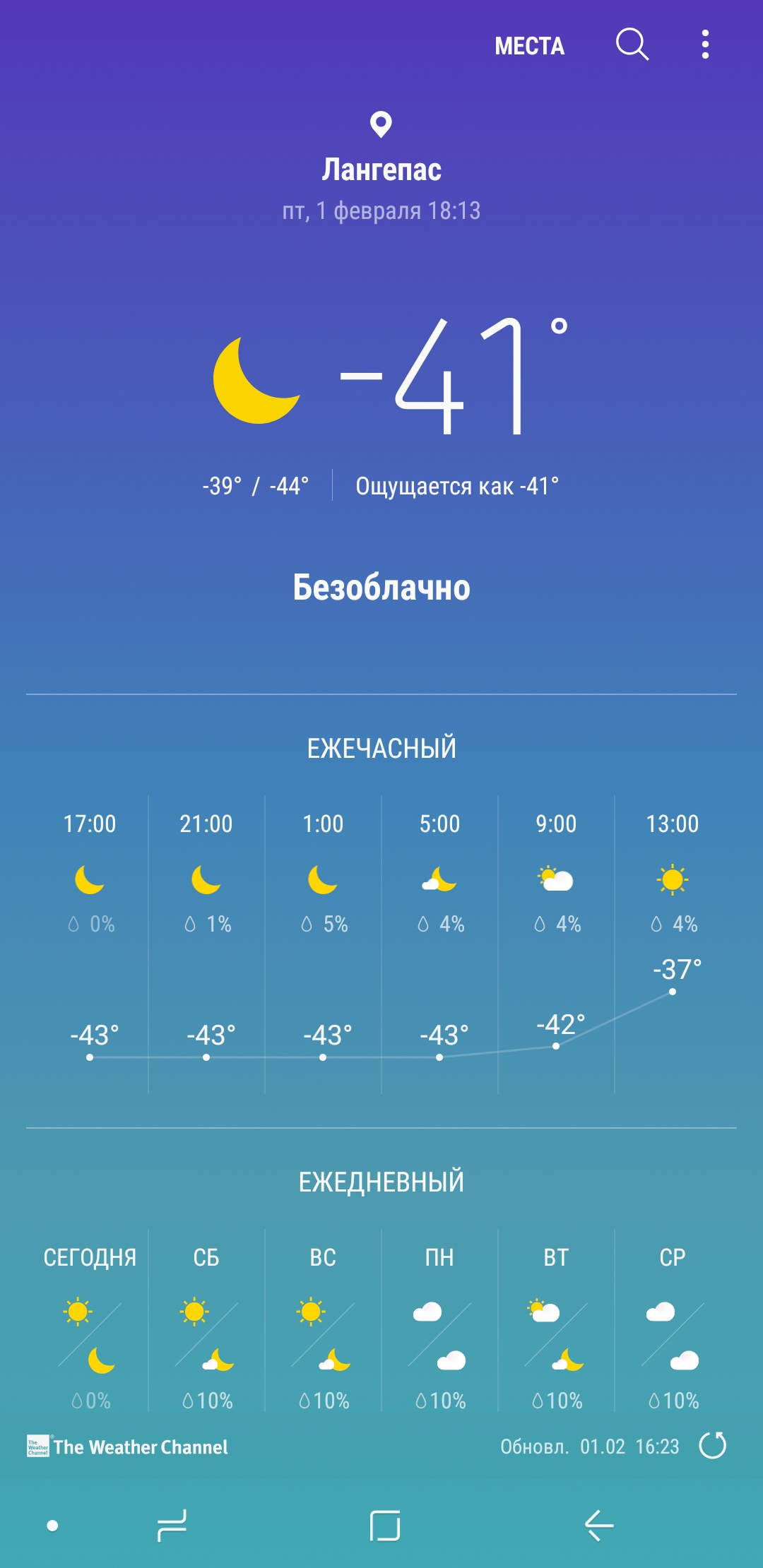763x1568 pixels.
Task: Open the МЕСТА places list
Action: tap(529, 46)
